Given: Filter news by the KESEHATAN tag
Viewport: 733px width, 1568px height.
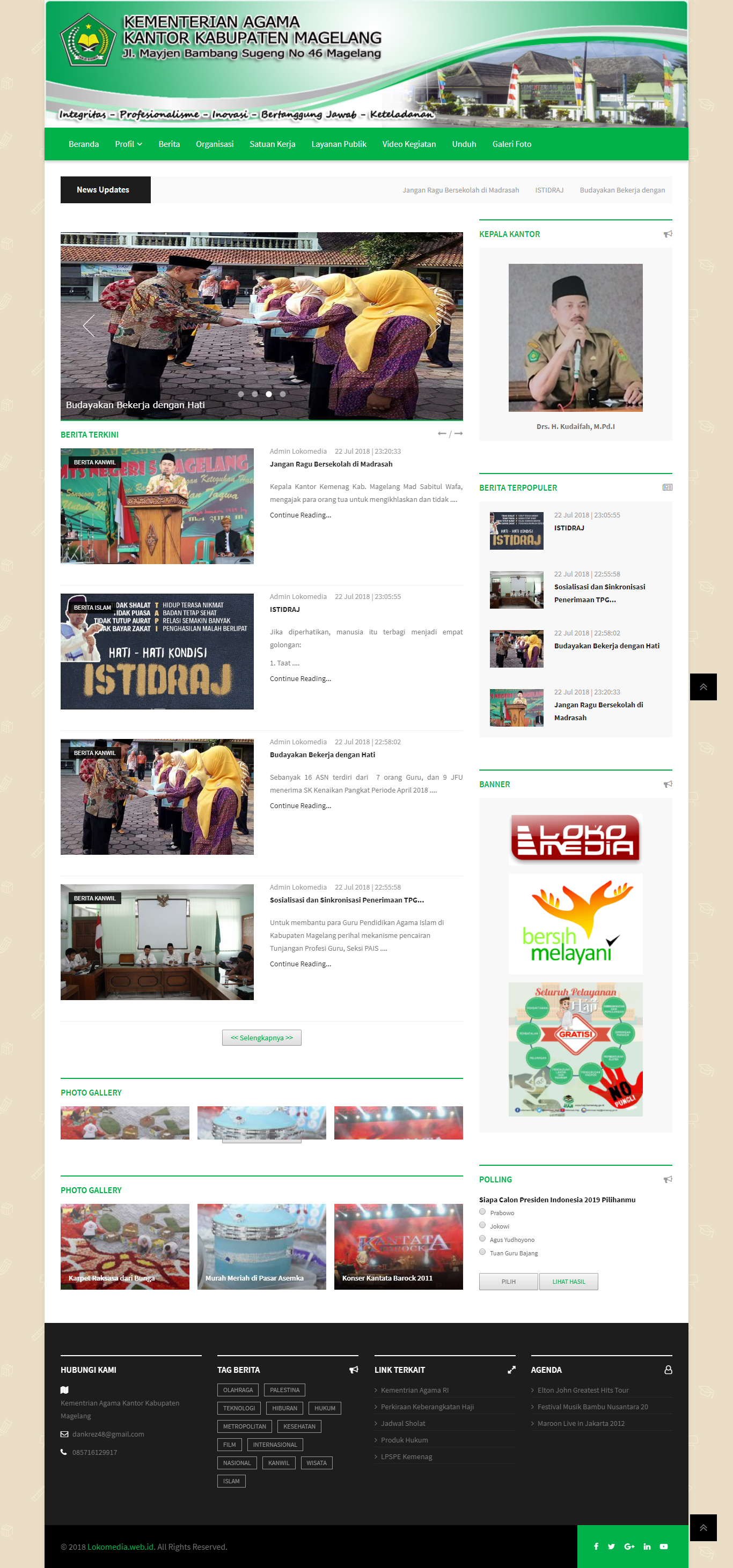Looking at the screenshot, I should (299, 1426).
